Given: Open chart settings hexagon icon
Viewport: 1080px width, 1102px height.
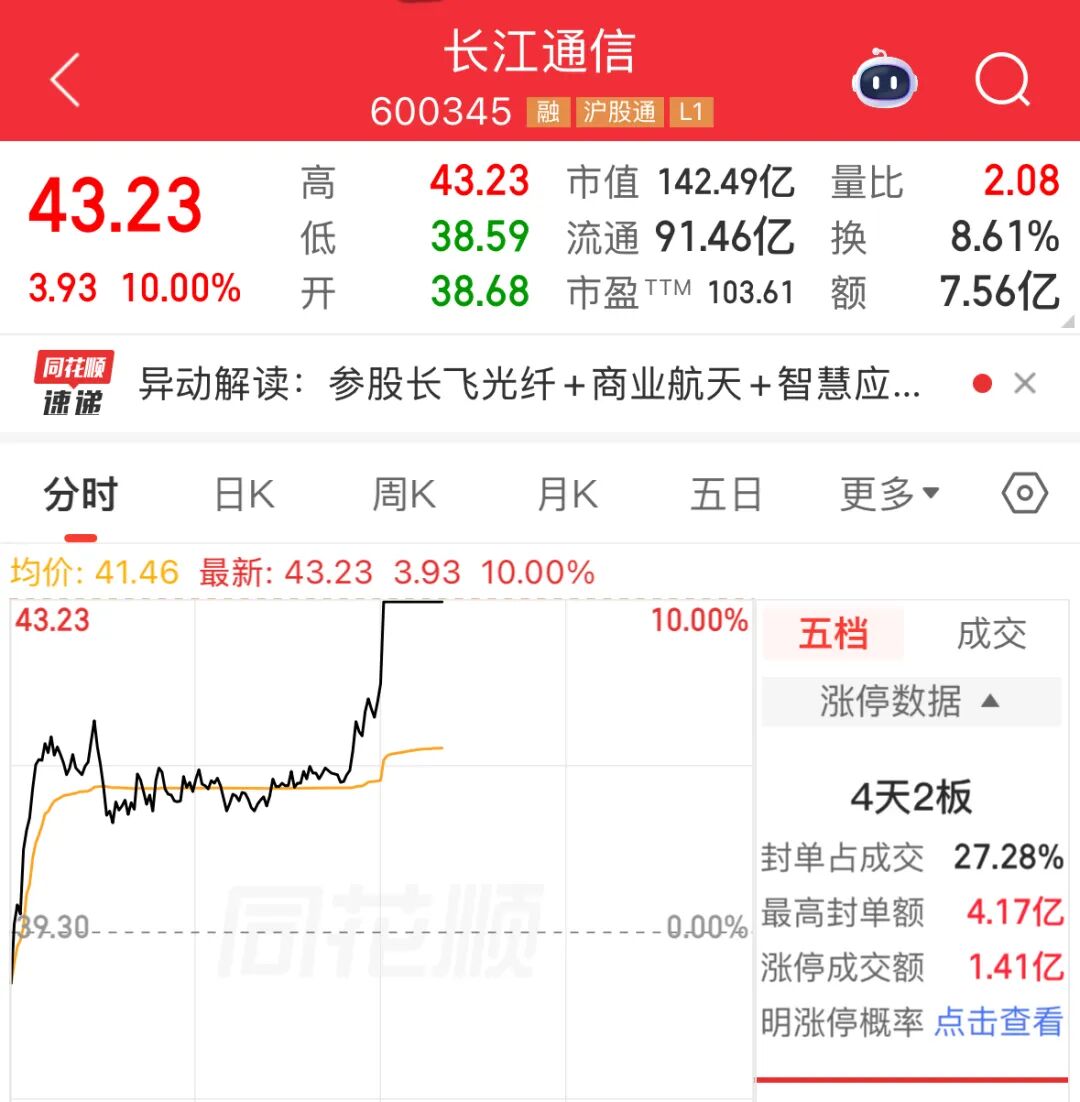Looking at the screenshot, I should (x=1024, y=494).
